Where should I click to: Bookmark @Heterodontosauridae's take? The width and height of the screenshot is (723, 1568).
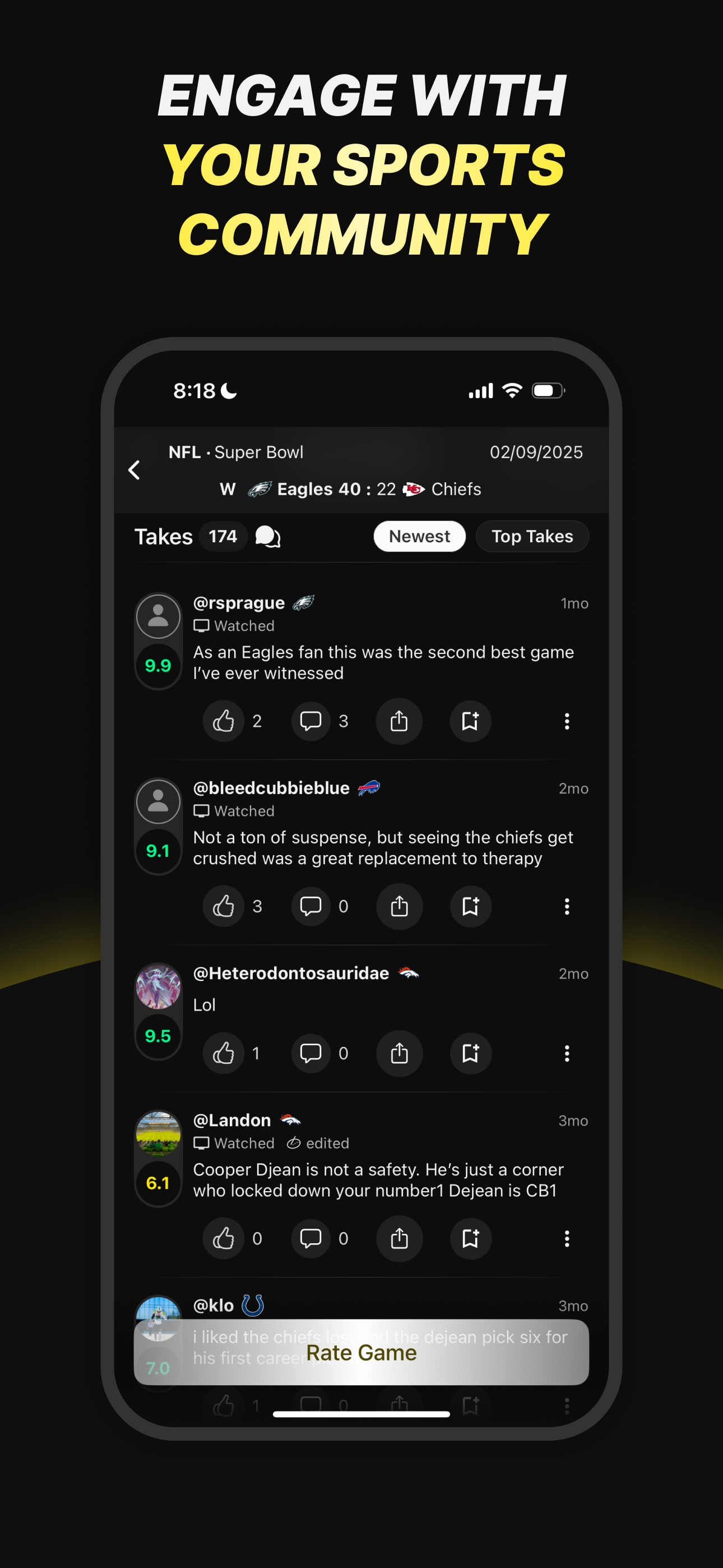470,1054
